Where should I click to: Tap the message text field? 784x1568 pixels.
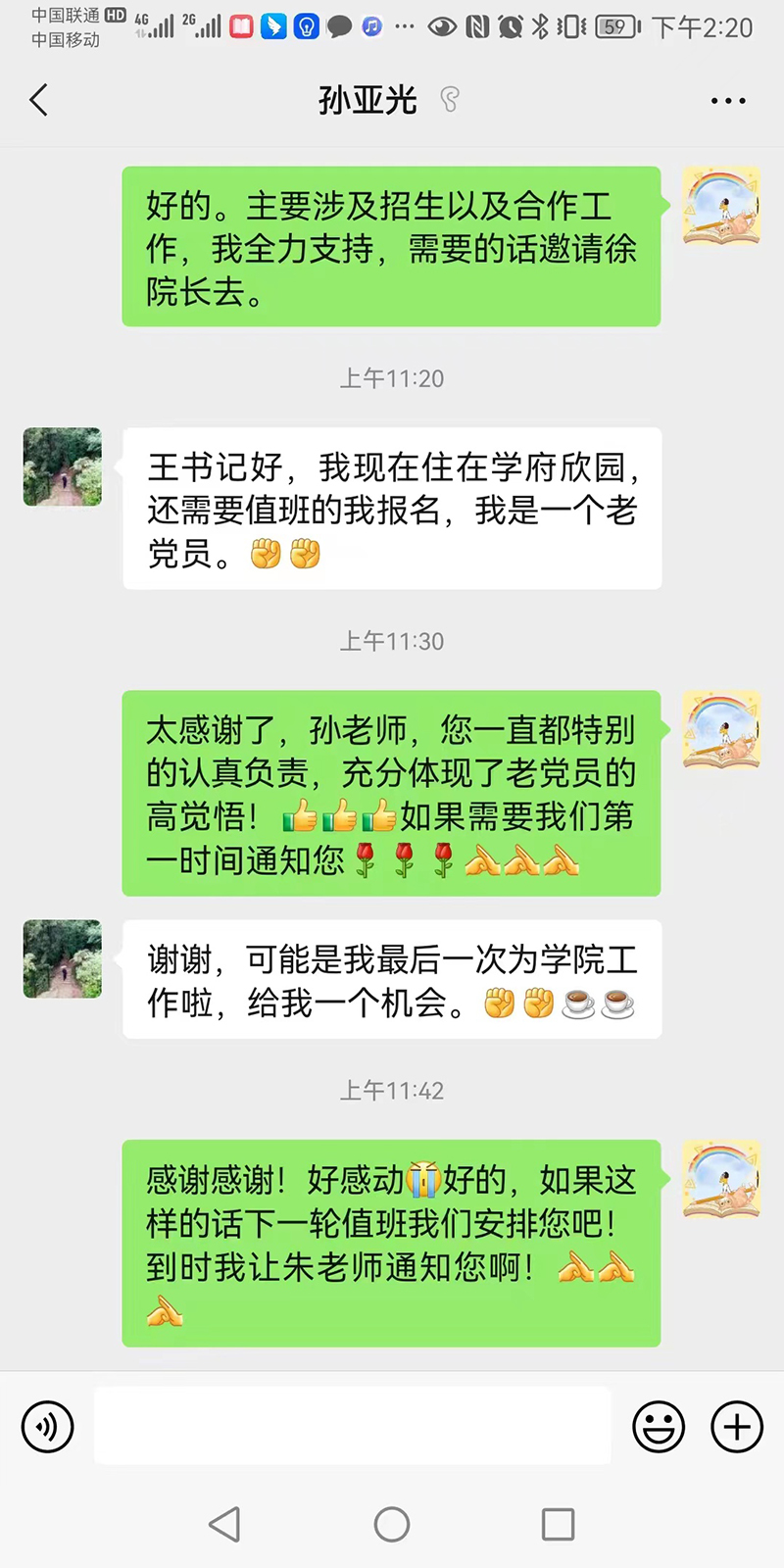click(353, 1426)
